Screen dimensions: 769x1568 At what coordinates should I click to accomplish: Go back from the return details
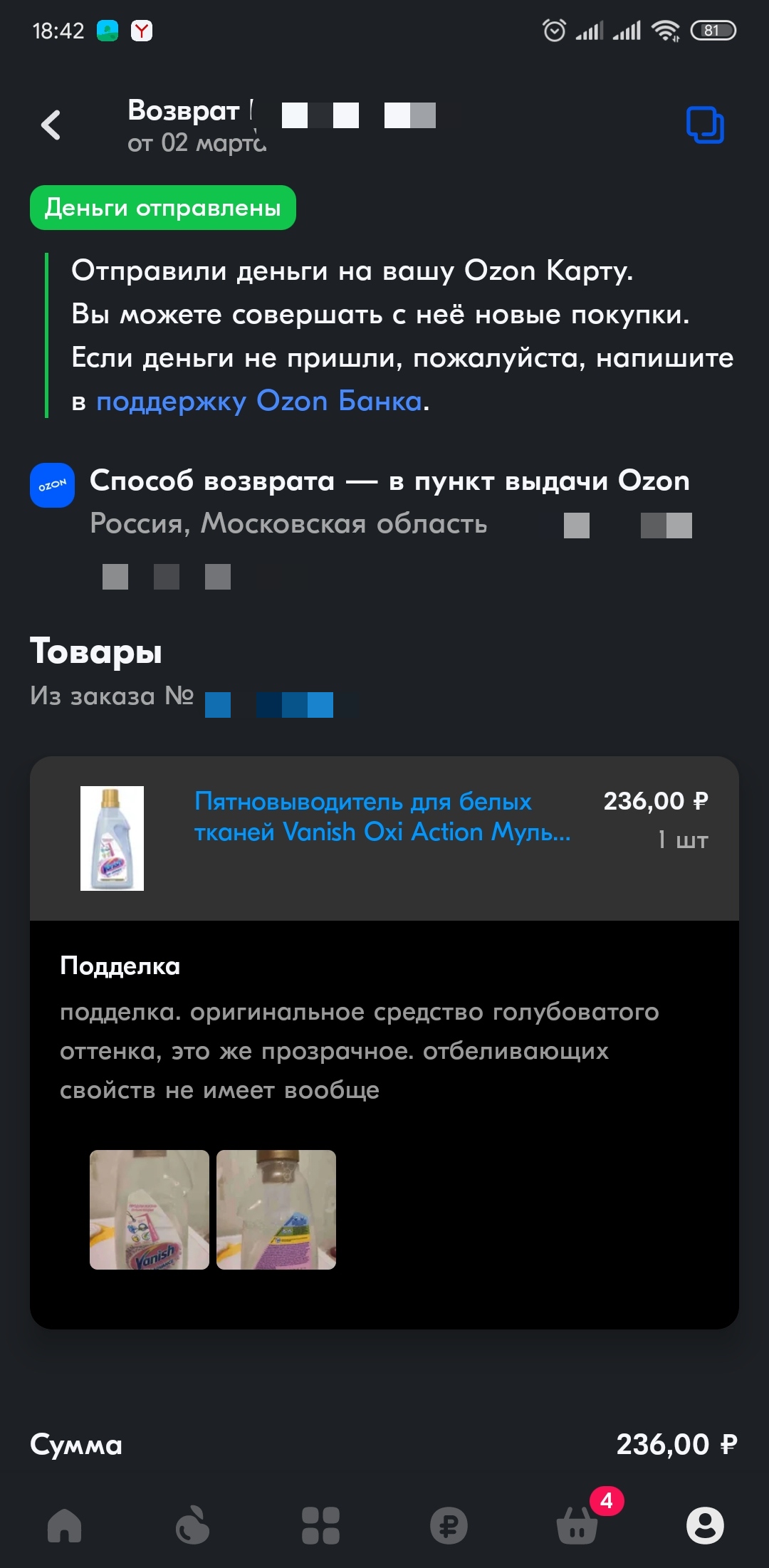click(51, 125)
